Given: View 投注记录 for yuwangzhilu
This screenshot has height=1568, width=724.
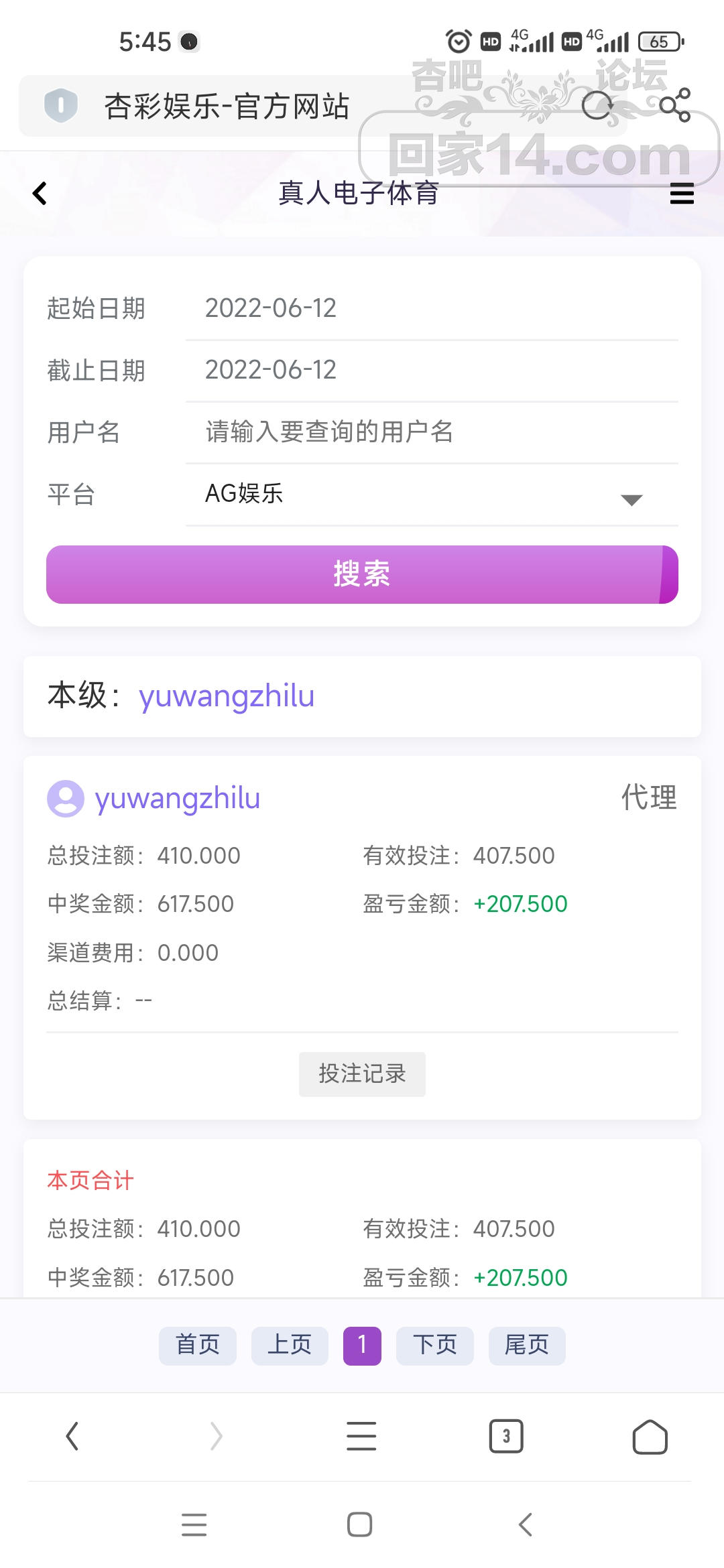Looking at the screenshot, I should 362,1074.
